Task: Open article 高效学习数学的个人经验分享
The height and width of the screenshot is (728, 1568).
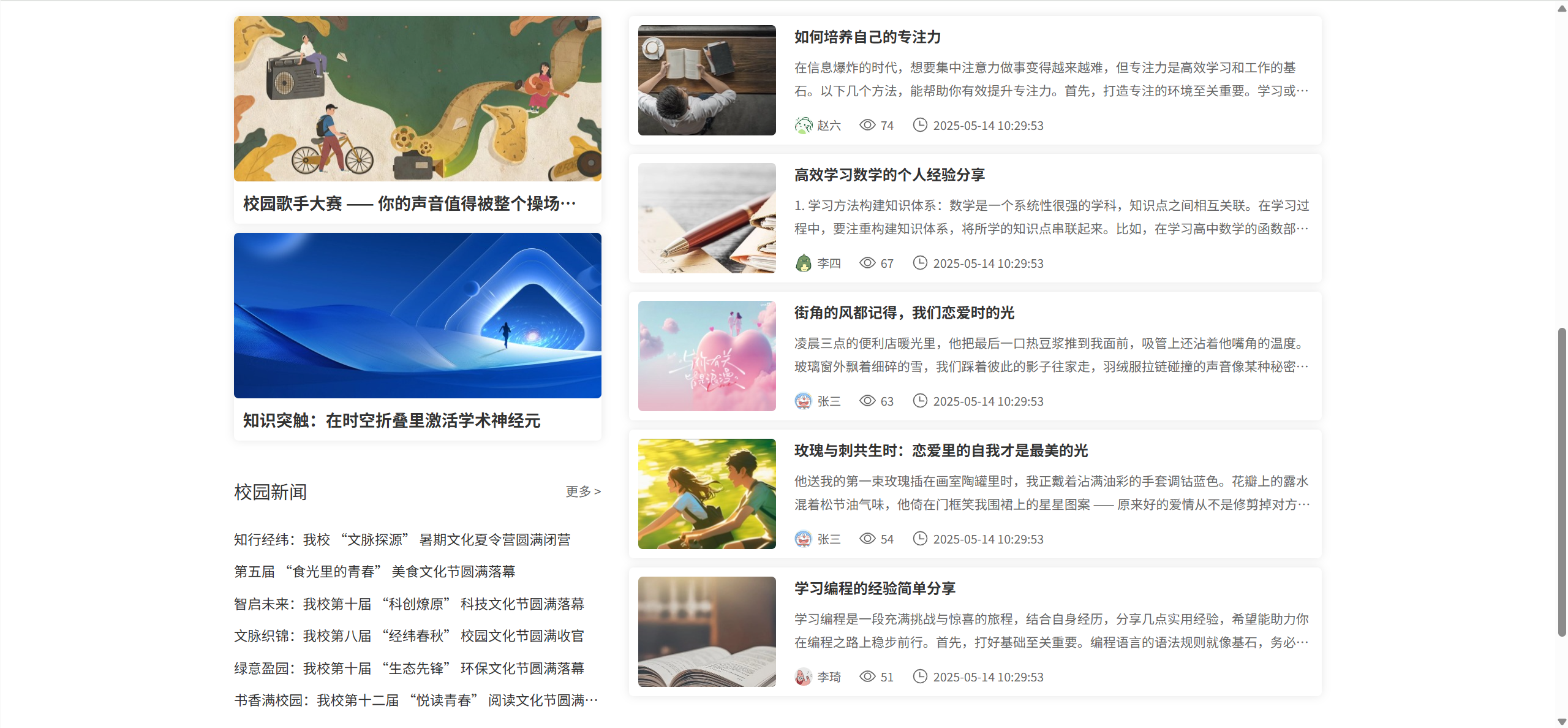Action: coord(889,175)
